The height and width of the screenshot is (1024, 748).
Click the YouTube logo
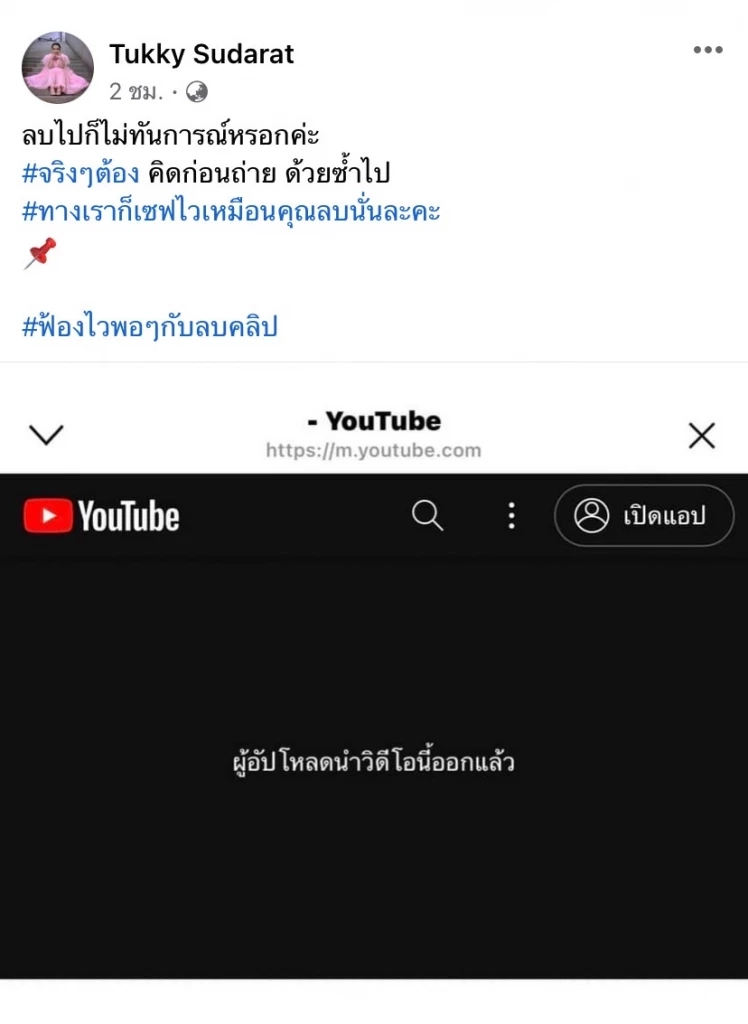pos(100,516)
